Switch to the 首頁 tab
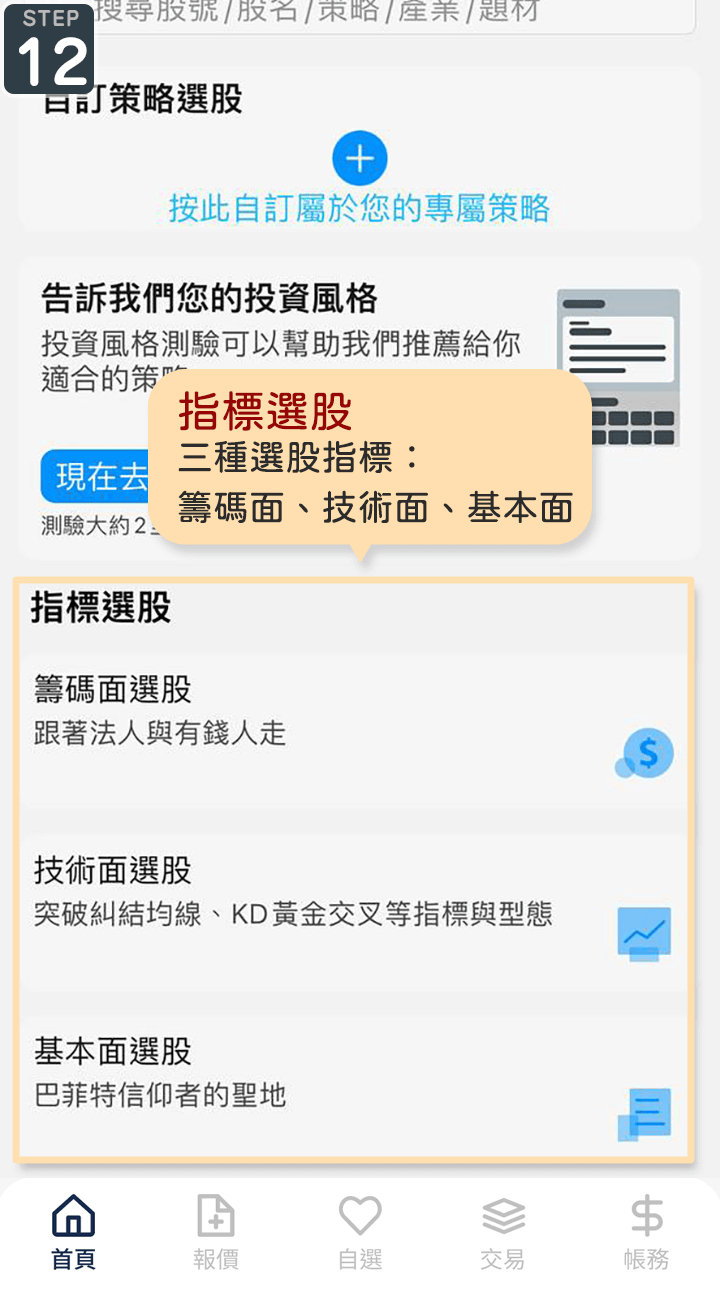The width and height of the screenshot is (720, 1300). 73,1232
